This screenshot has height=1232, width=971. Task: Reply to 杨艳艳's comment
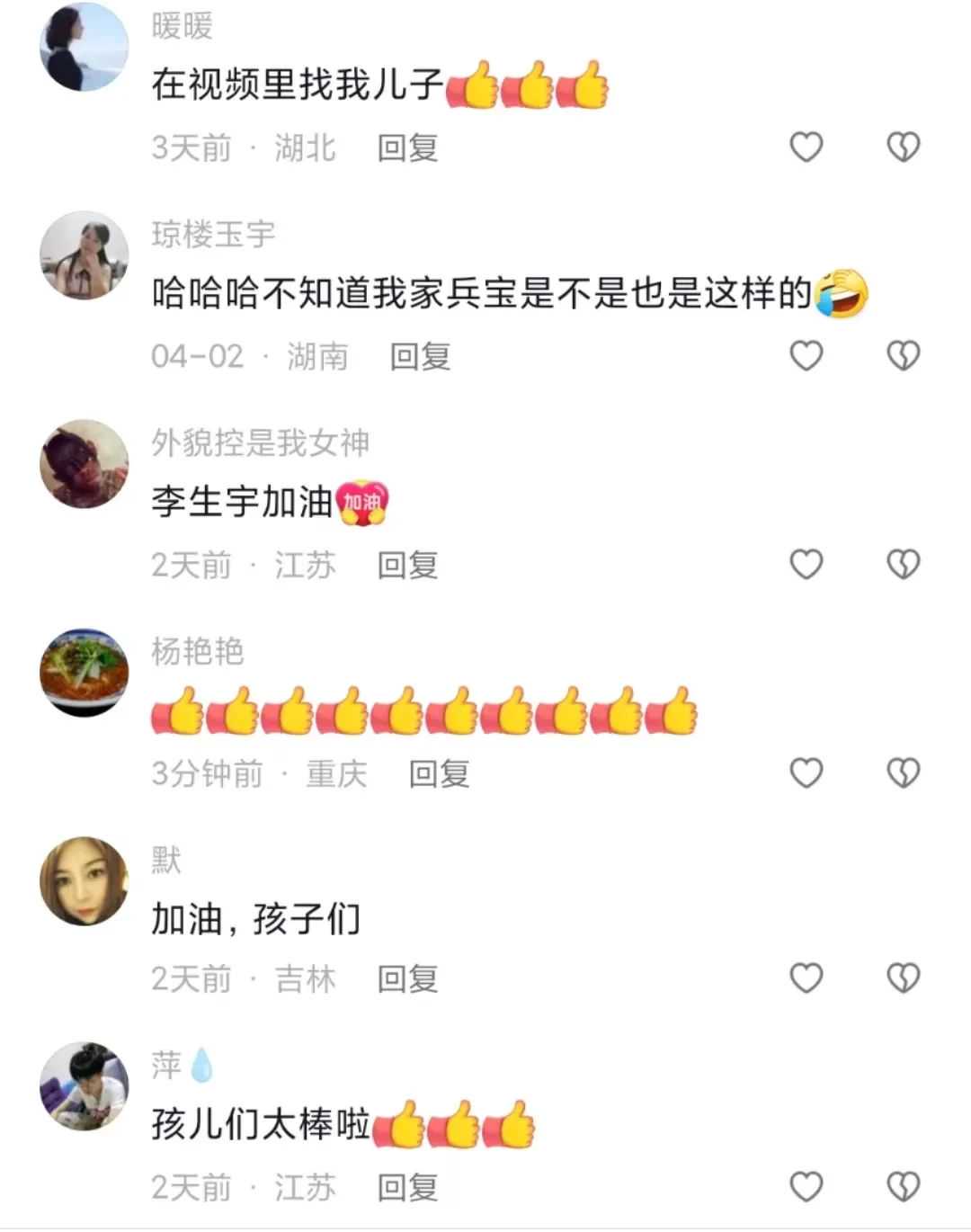[439, 773]
